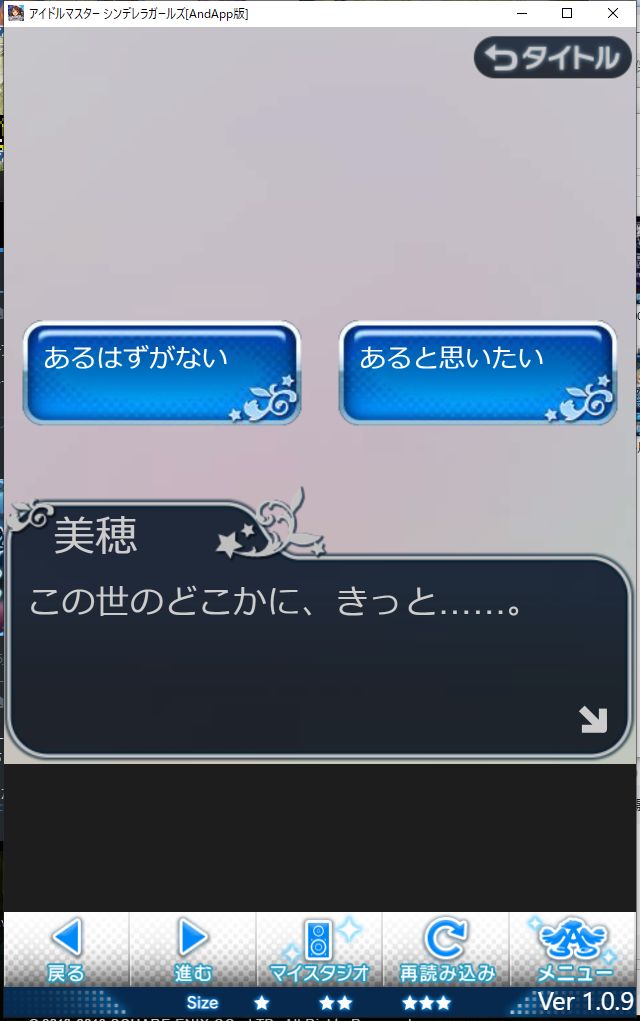
Task: Set window size to one star
Action: point(261,1002)
